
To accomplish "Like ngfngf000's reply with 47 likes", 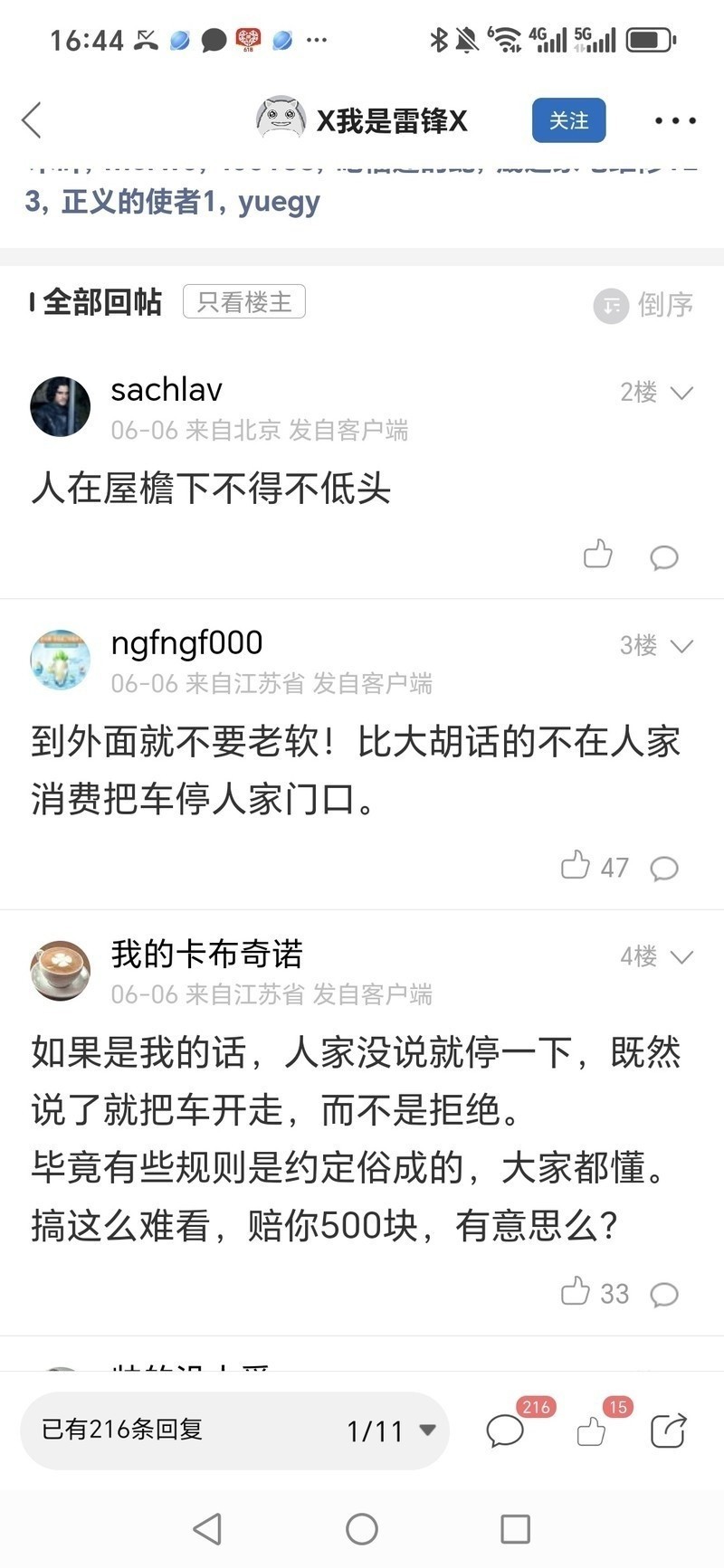I will 576,866.
